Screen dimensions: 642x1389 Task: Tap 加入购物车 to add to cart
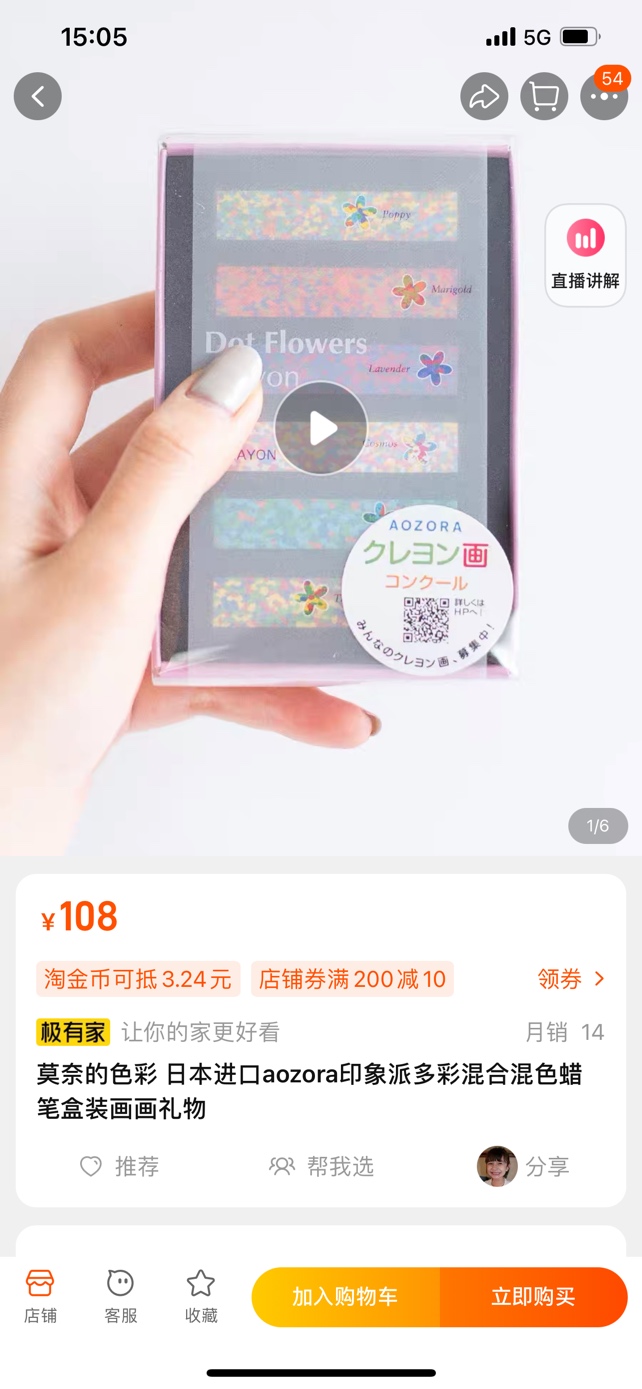click(345, 1297)
